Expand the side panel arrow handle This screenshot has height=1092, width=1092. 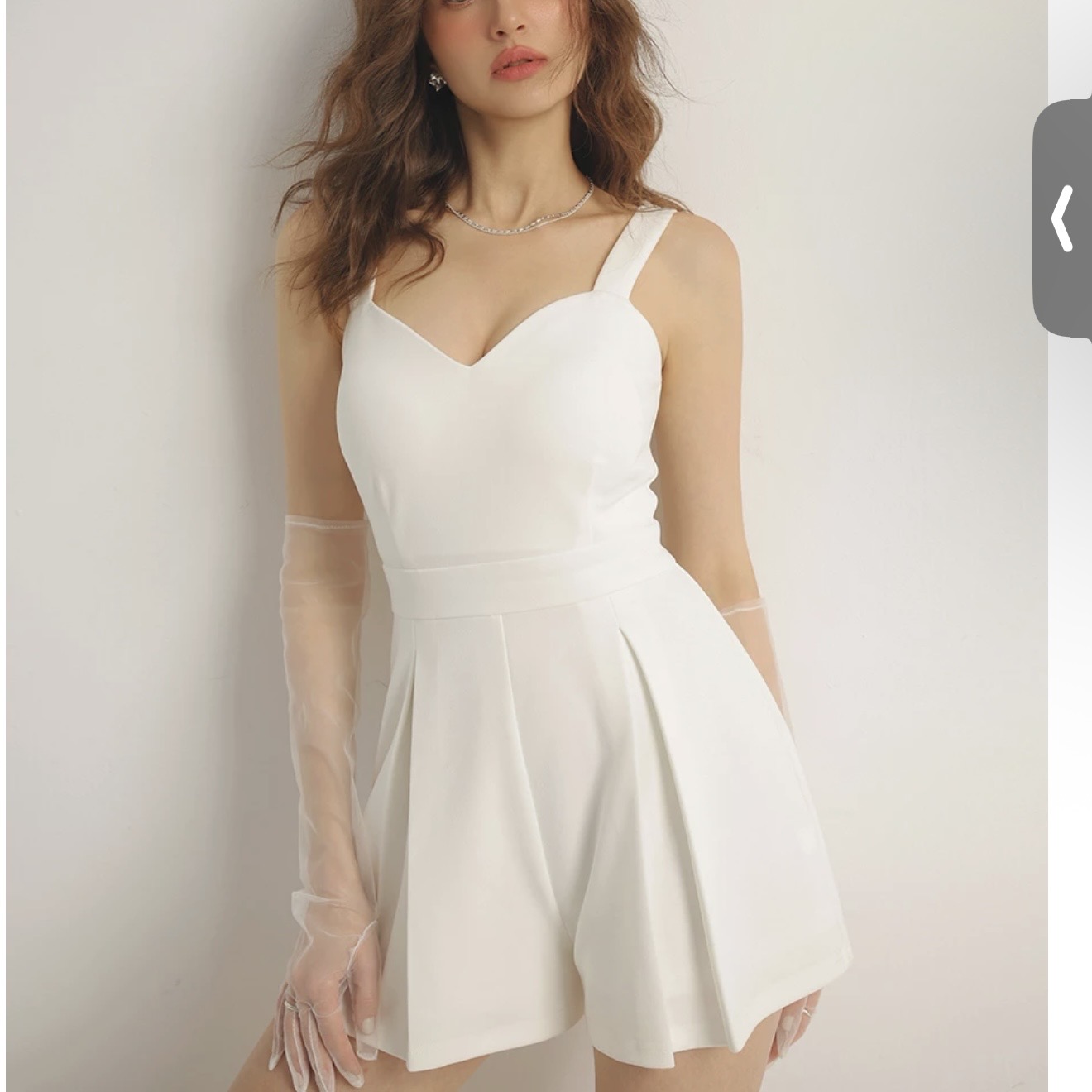coord(1064,219)
